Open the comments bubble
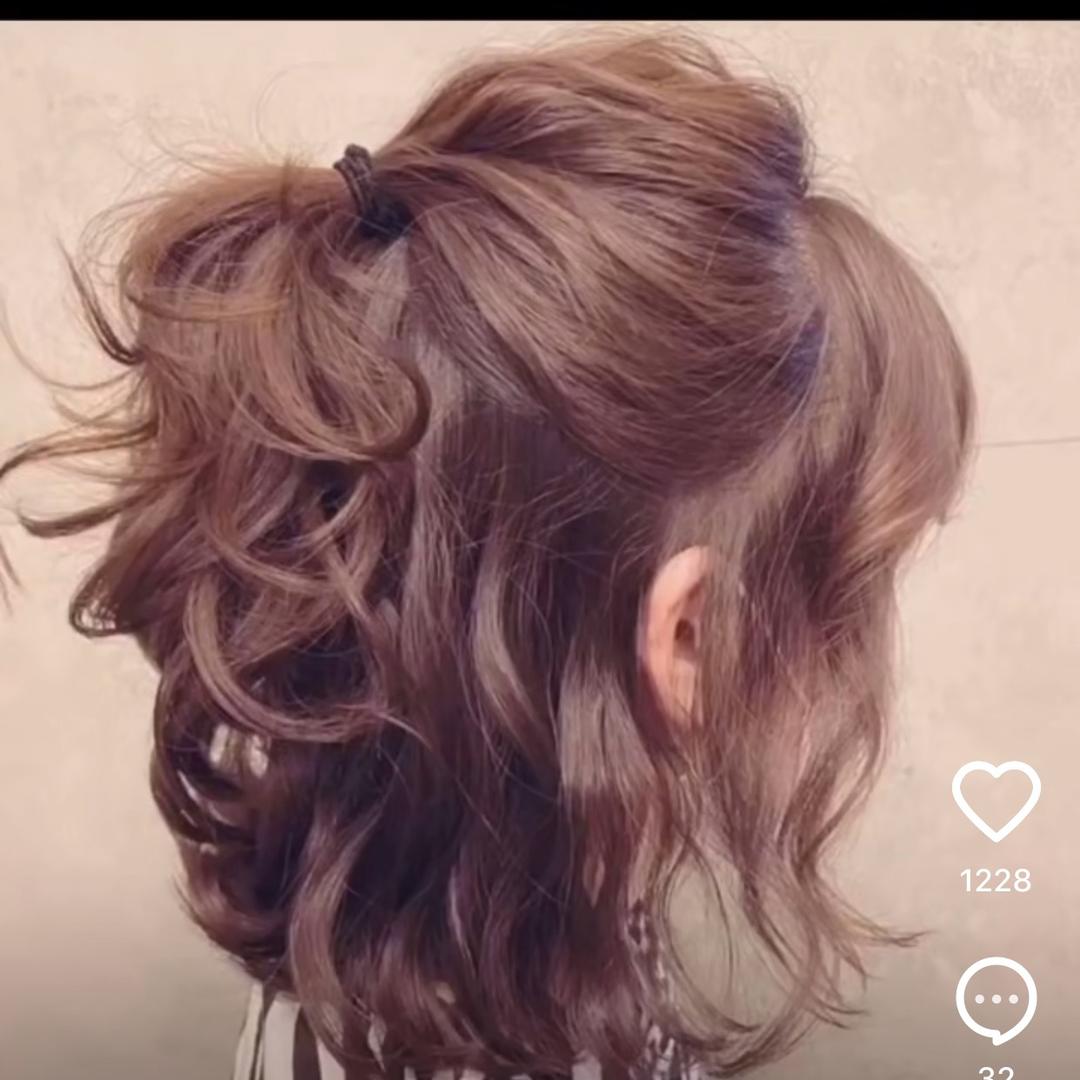 (x=996, y=1000)
